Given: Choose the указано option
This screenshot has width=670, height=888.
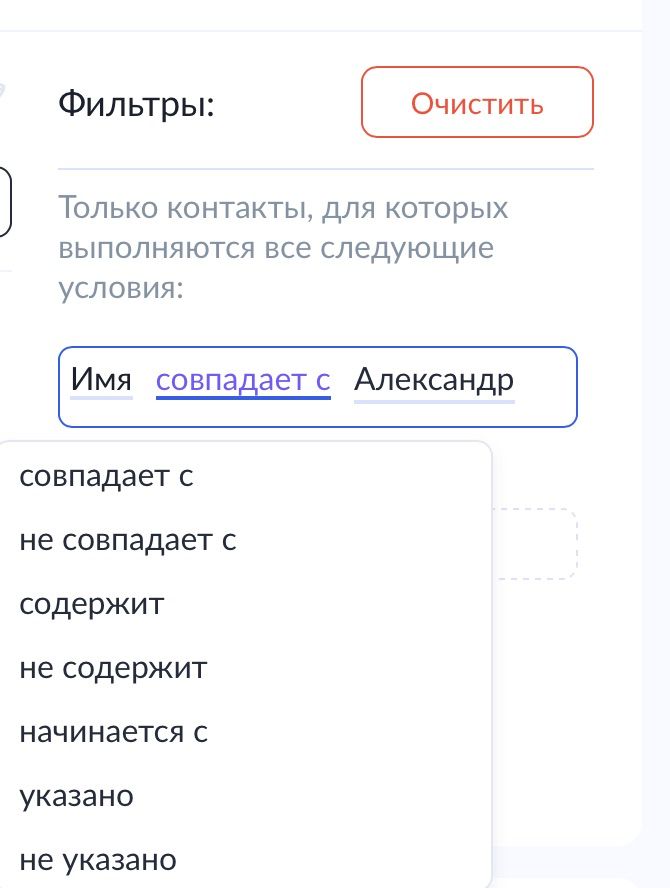Looking at the screenshot, I should [x=76, y=796].
